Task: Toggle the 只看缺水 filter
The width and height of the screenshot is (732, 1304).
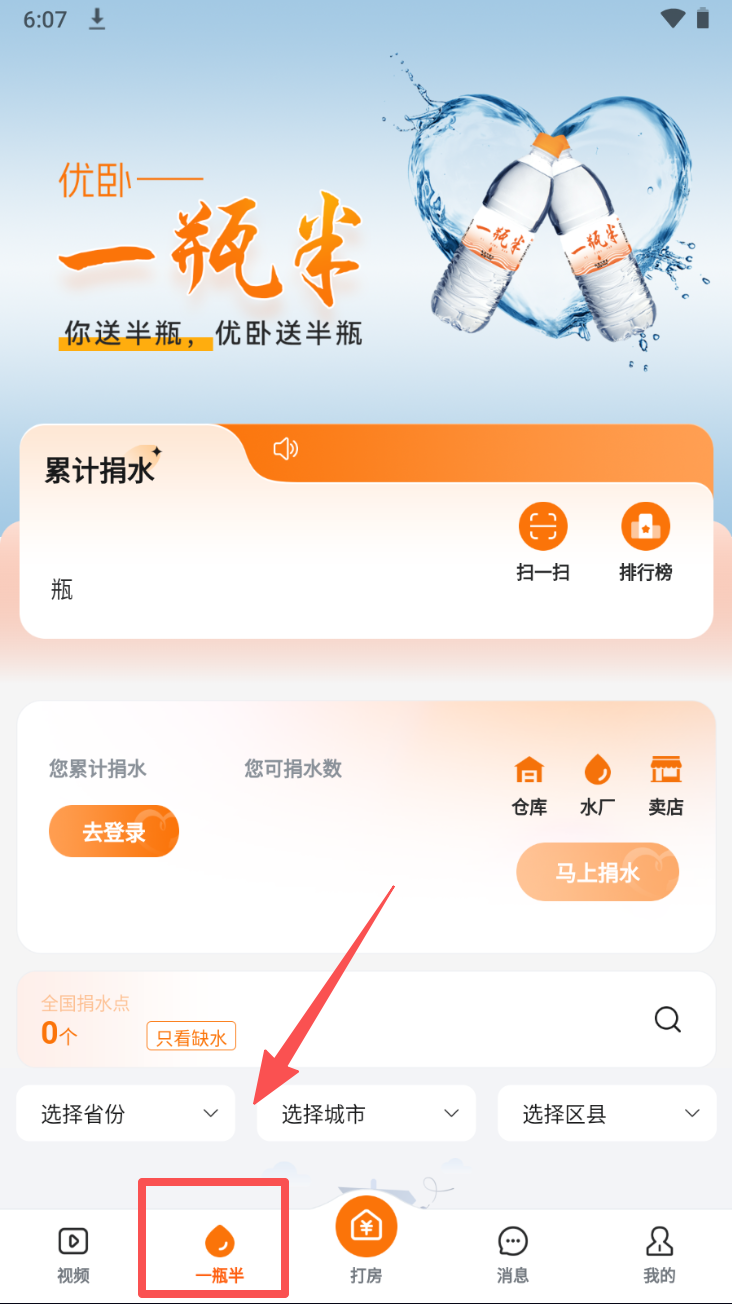Action: point(191,1036)
